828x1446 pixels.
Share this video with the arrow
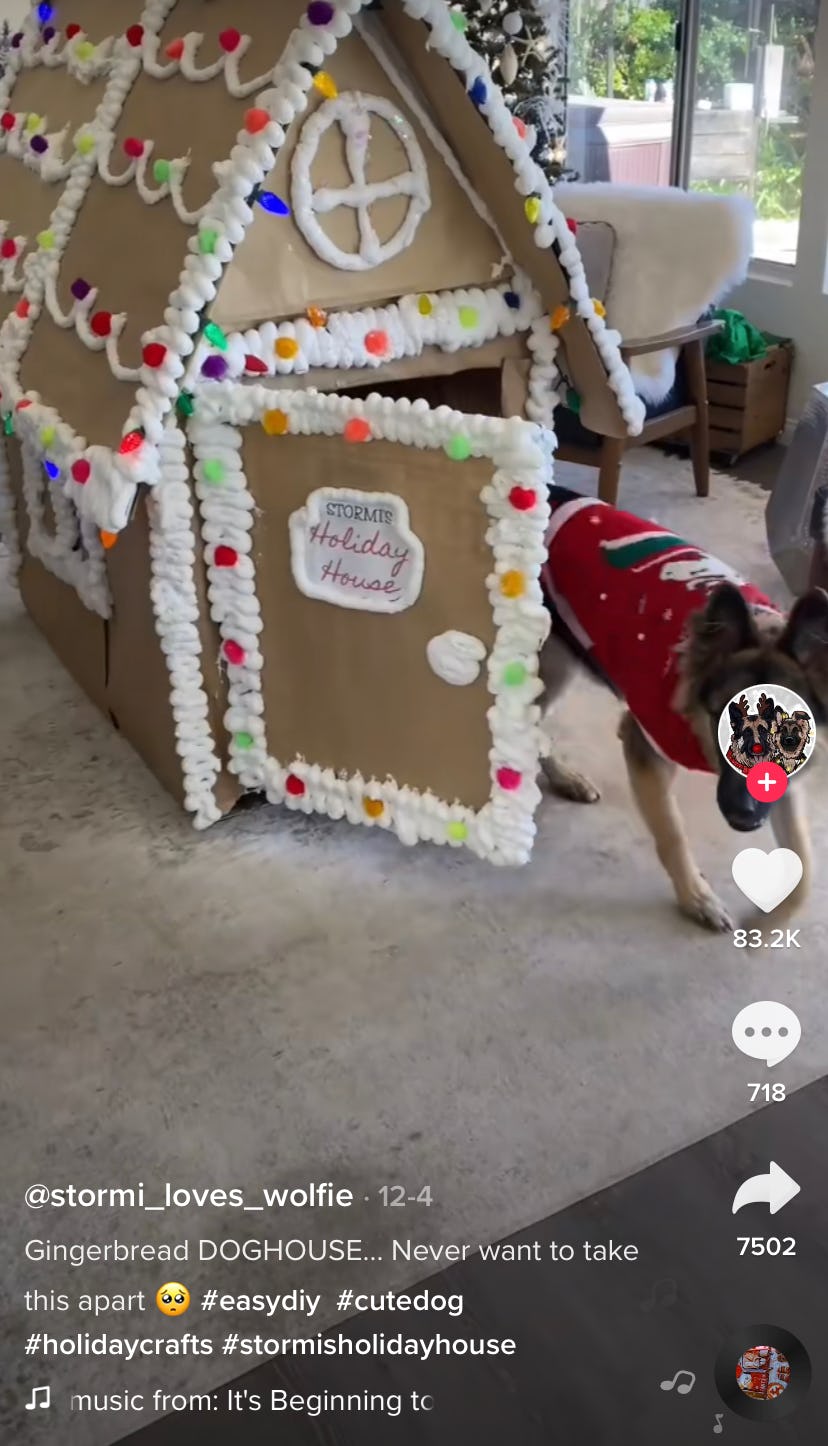pos(766,1189)
